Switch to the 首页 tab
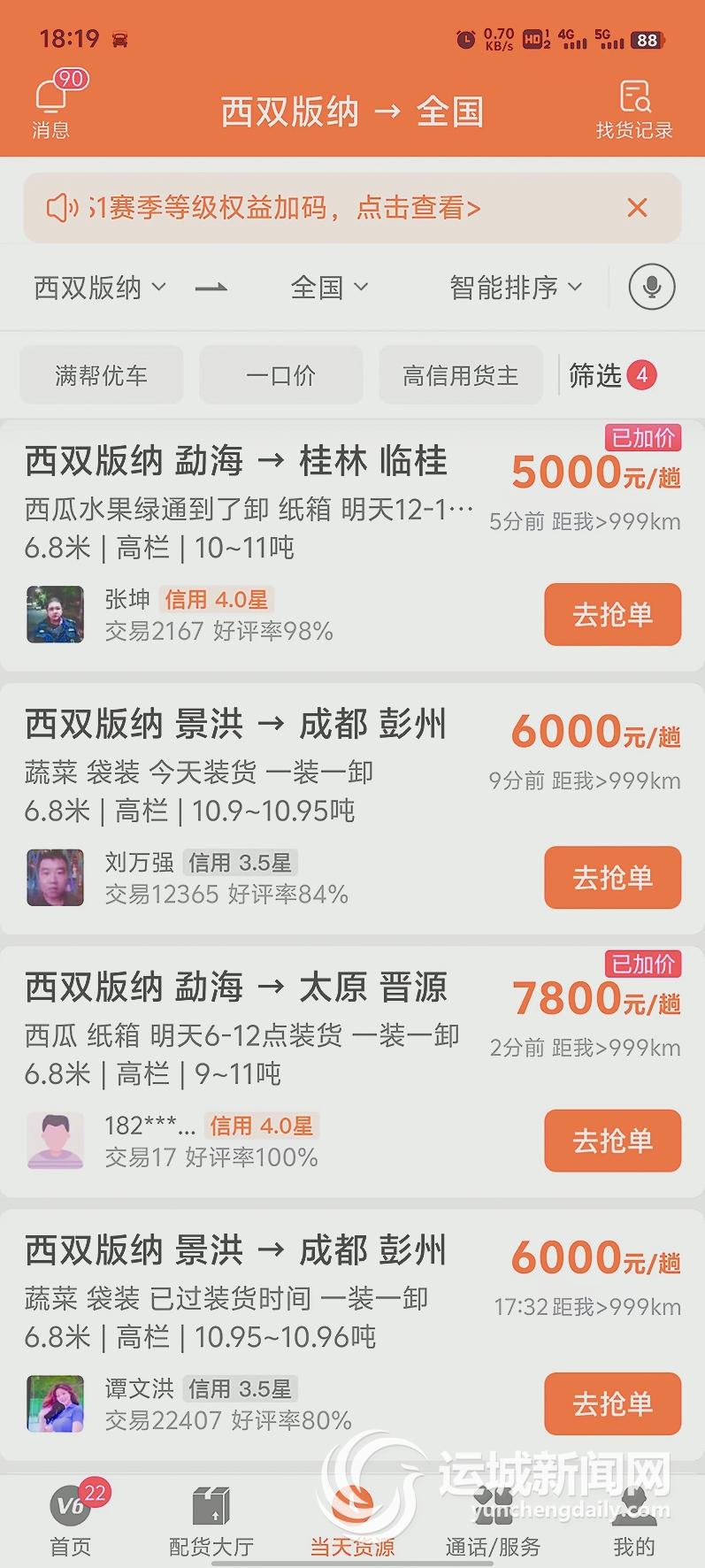The height and width of the screenshot is (1568, 705). pyautogui.click(x=71, y=1520)
